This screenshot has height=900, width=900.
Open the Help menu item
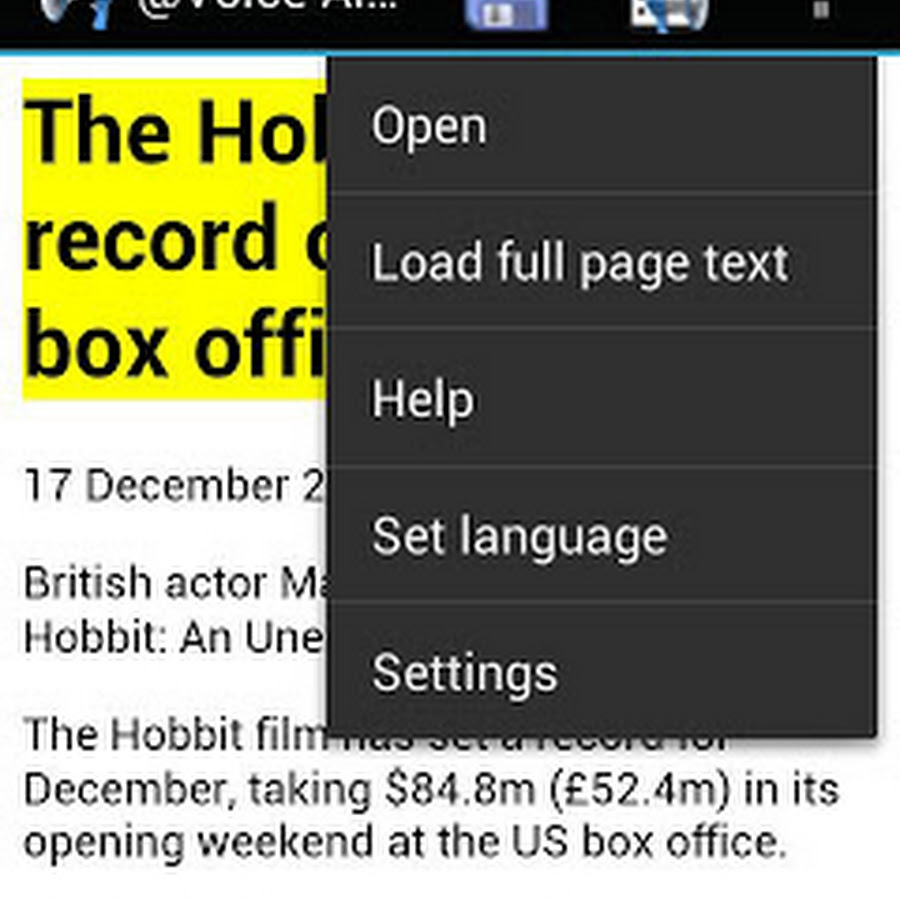[x=600, y=398]
